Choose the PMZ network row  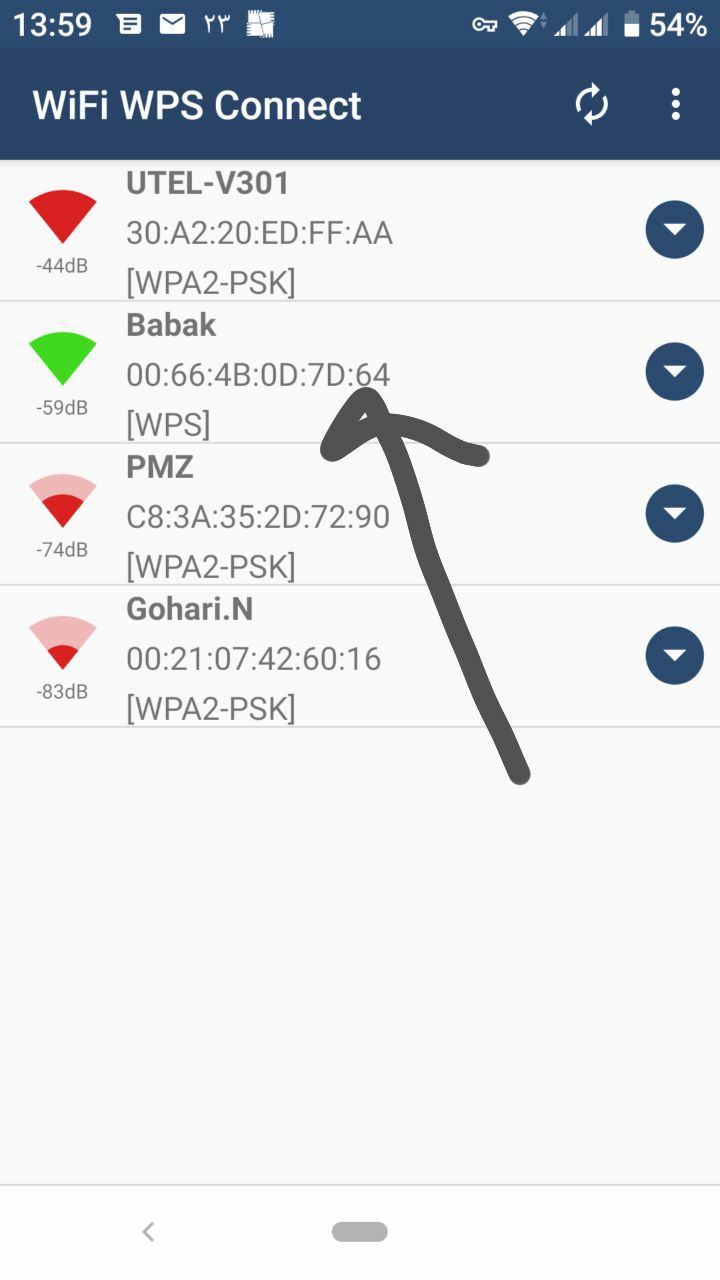point(360,514)
